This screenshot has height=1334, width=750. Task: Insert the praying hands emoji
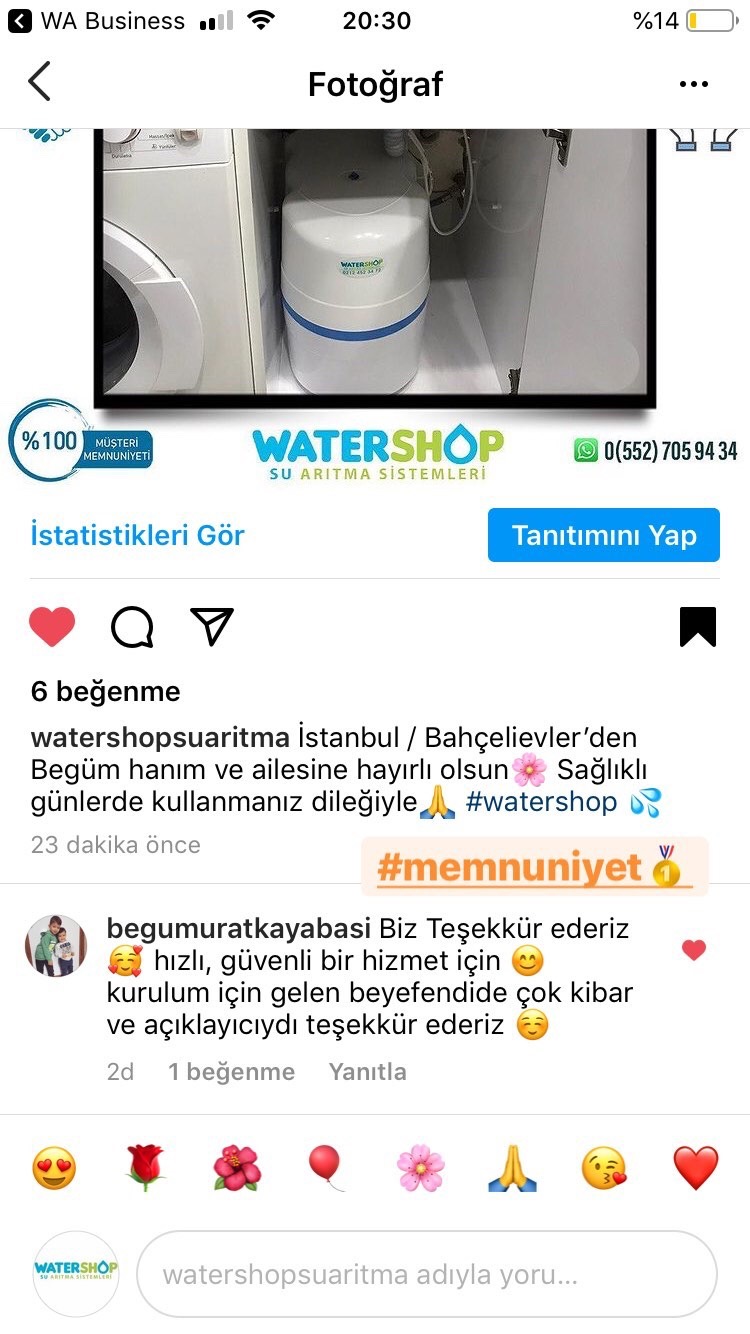[513, 1167]
